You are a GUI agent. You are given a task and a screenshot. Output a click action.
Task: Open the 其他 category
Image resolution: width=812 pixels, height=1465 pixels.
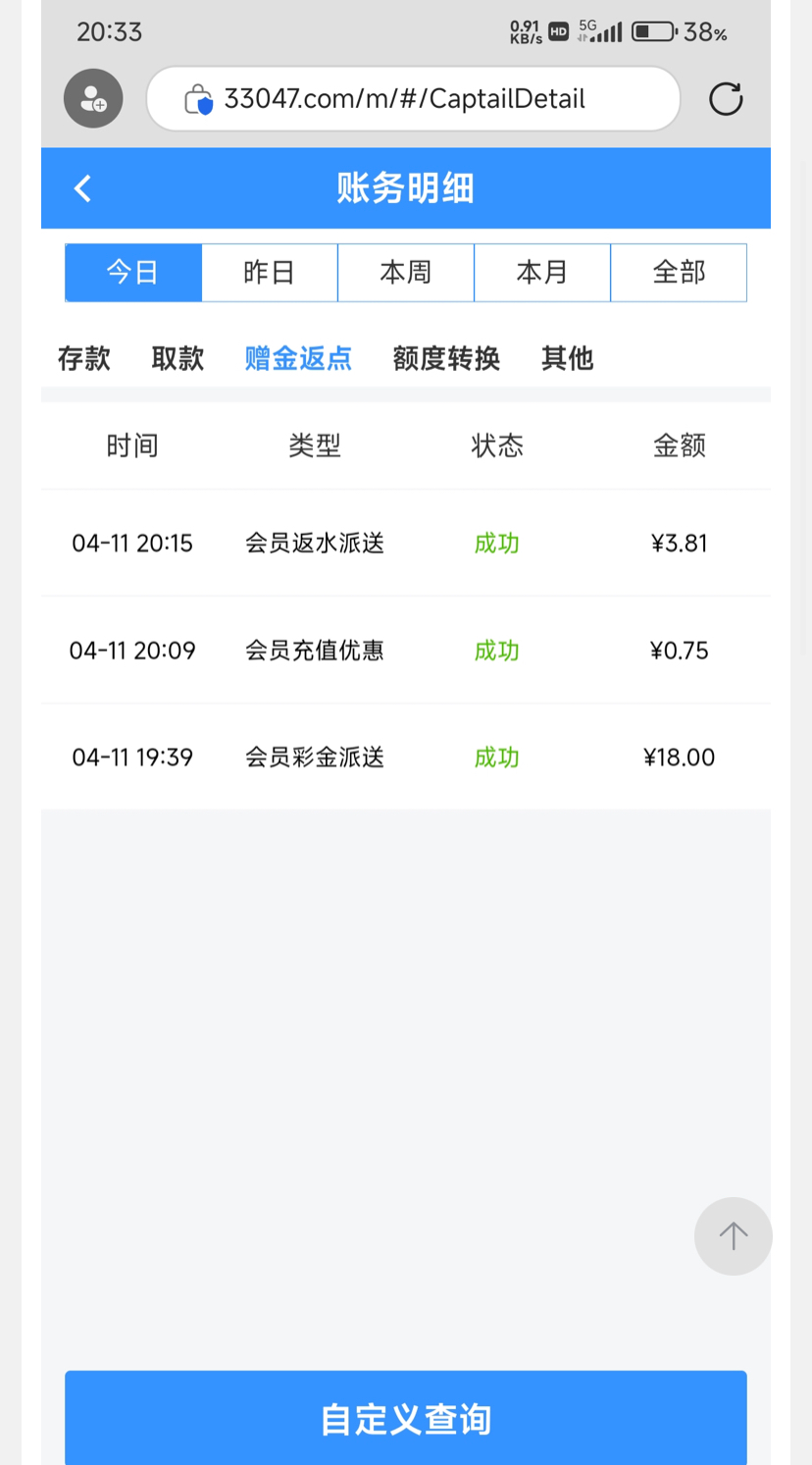pyautogui.click(x=568, y=359)
